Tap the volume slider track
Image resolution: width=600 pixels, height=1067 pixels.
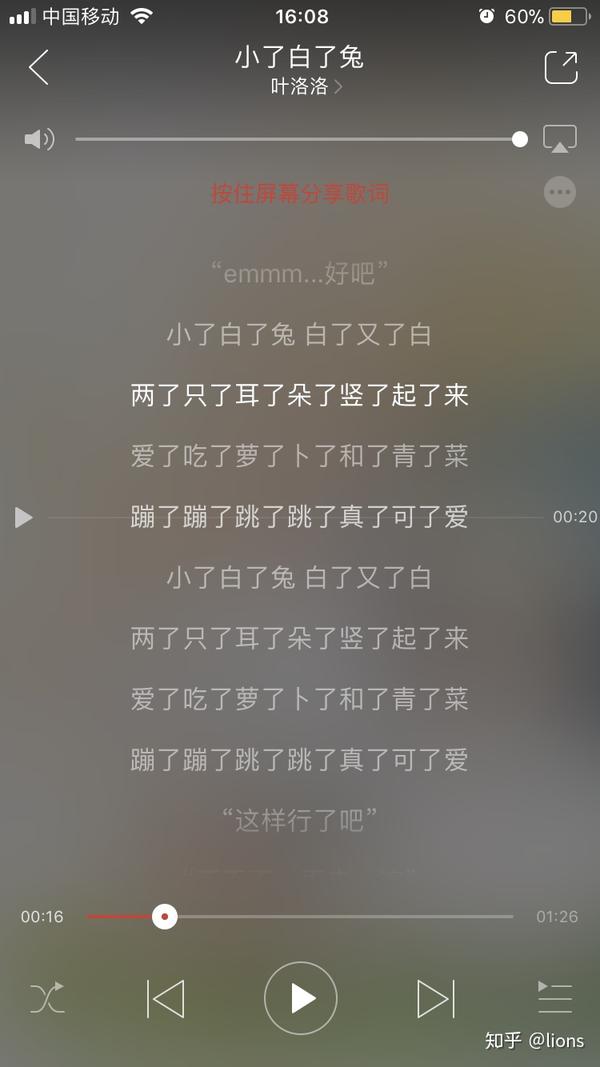click(x=300, y=139)
